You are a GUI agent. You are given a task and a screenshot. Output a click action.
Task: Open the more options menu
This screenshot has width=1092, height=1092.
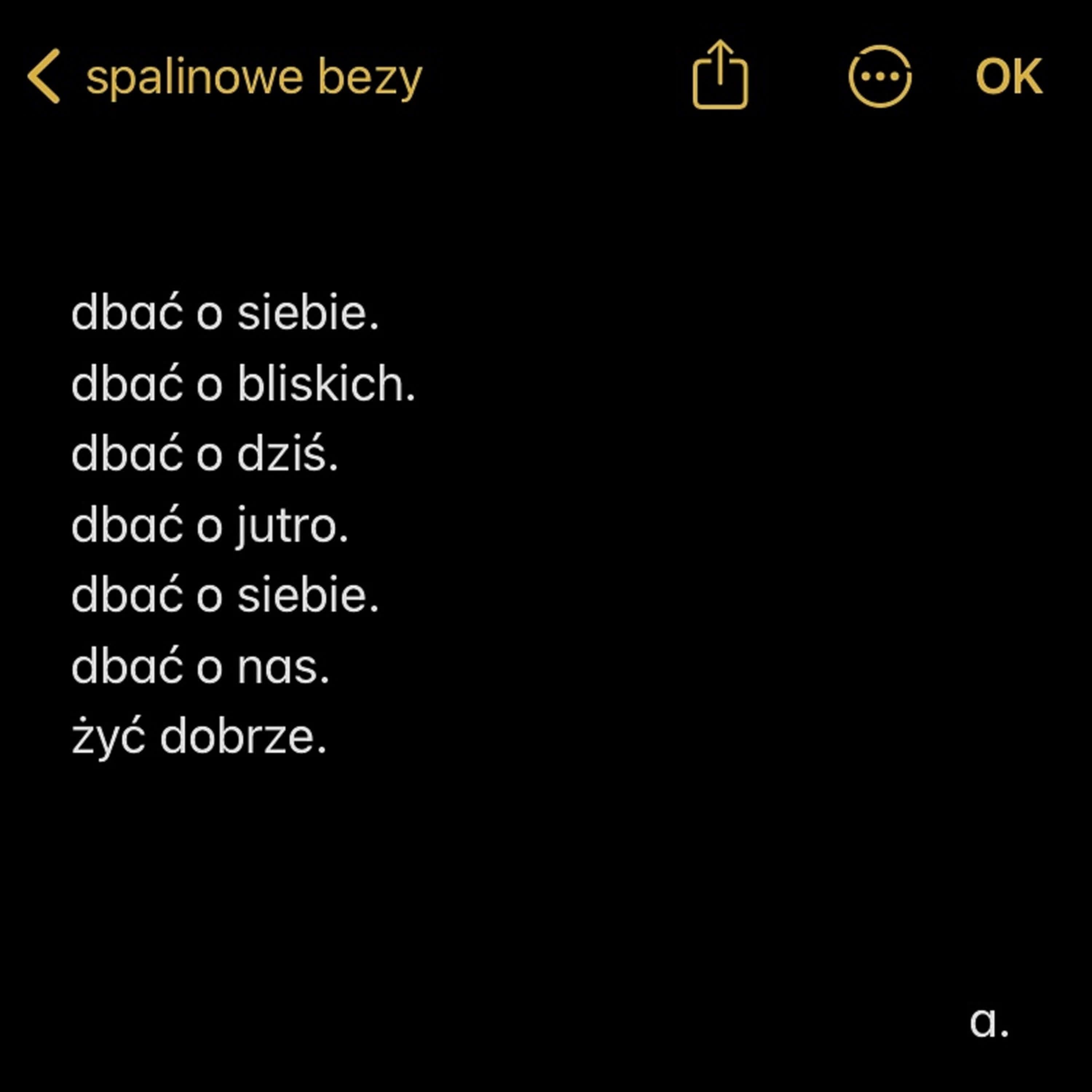(879, 76)
